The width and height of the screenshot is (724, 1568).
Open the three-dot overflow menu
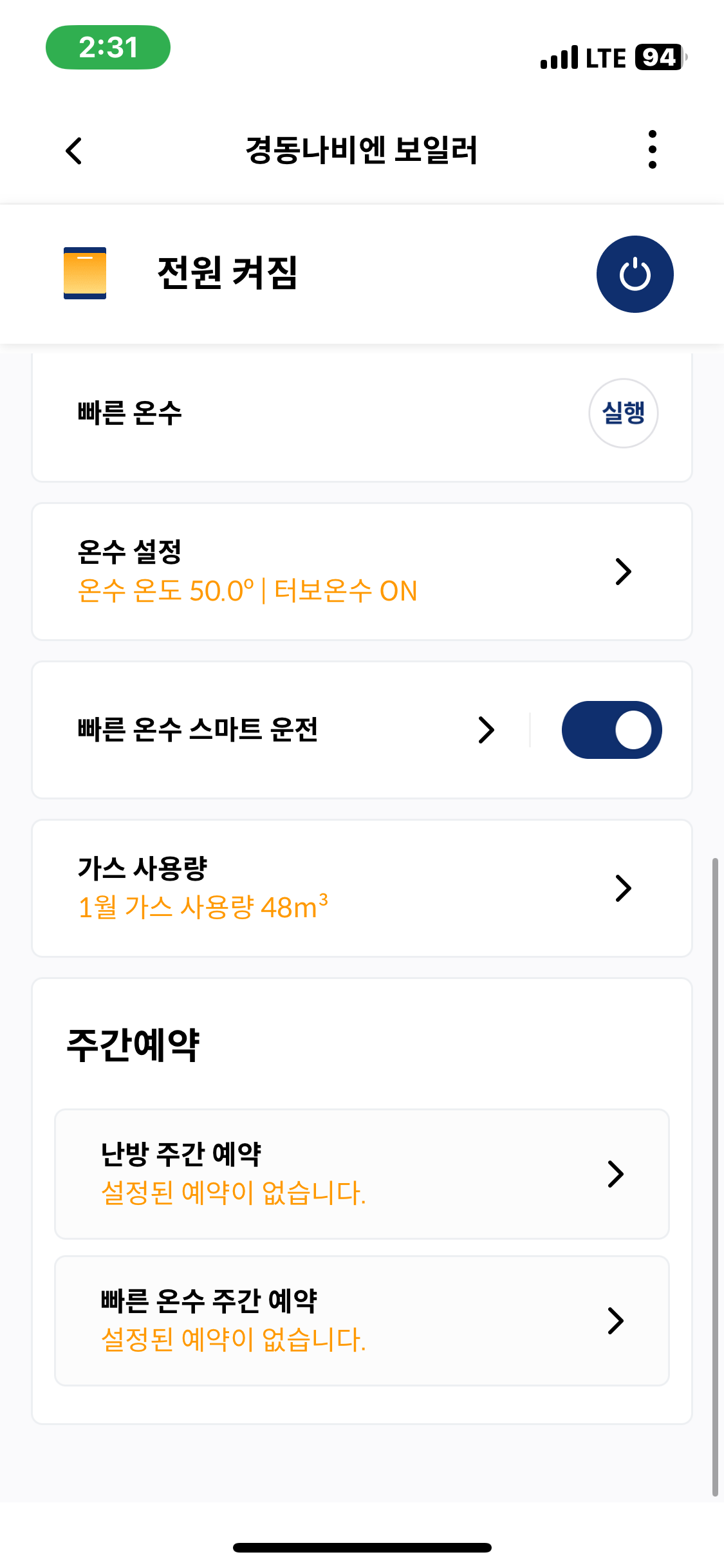coord(652,149)
